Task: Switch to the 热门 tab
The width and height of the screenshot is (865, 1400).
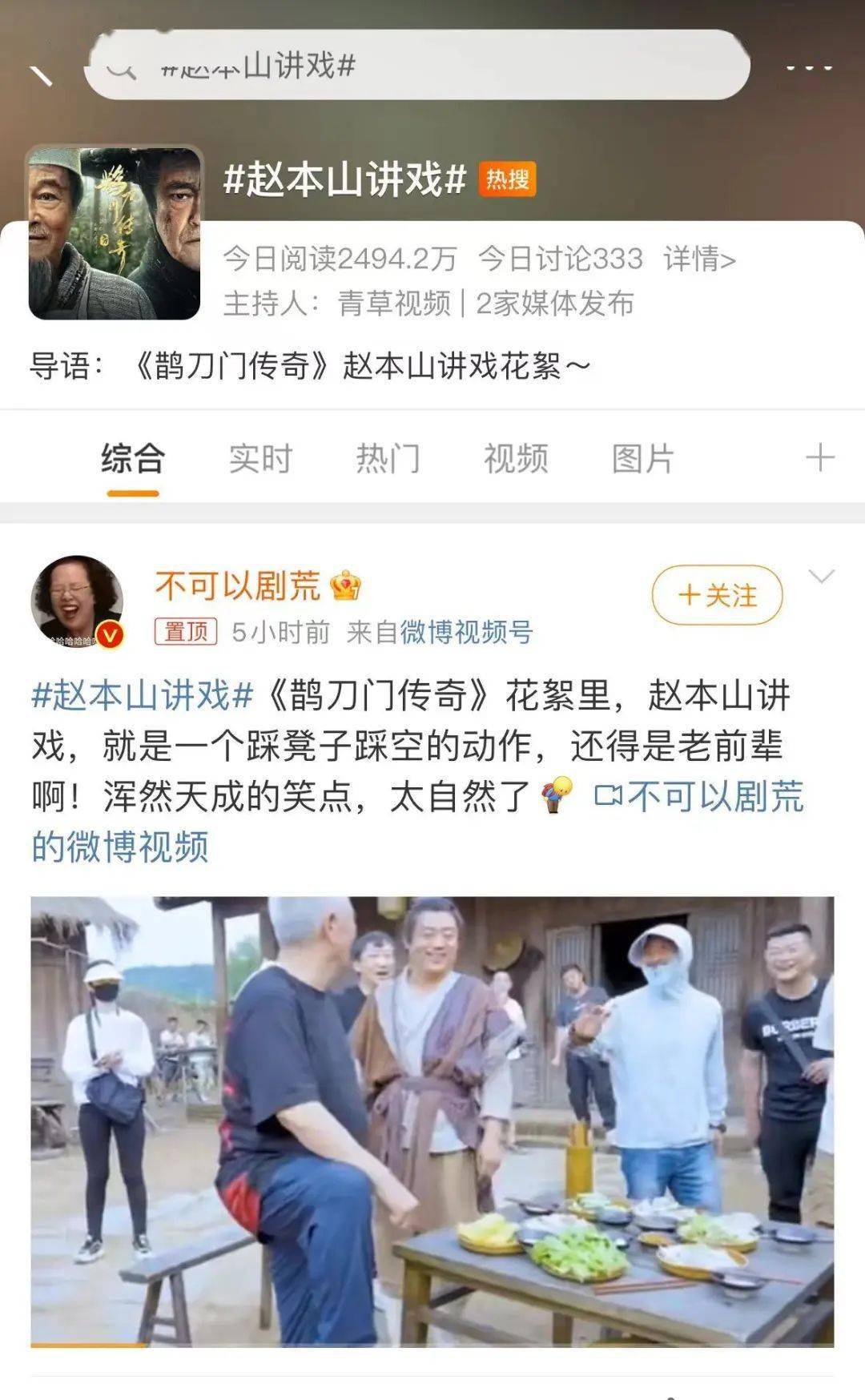Action: [388, 460]
